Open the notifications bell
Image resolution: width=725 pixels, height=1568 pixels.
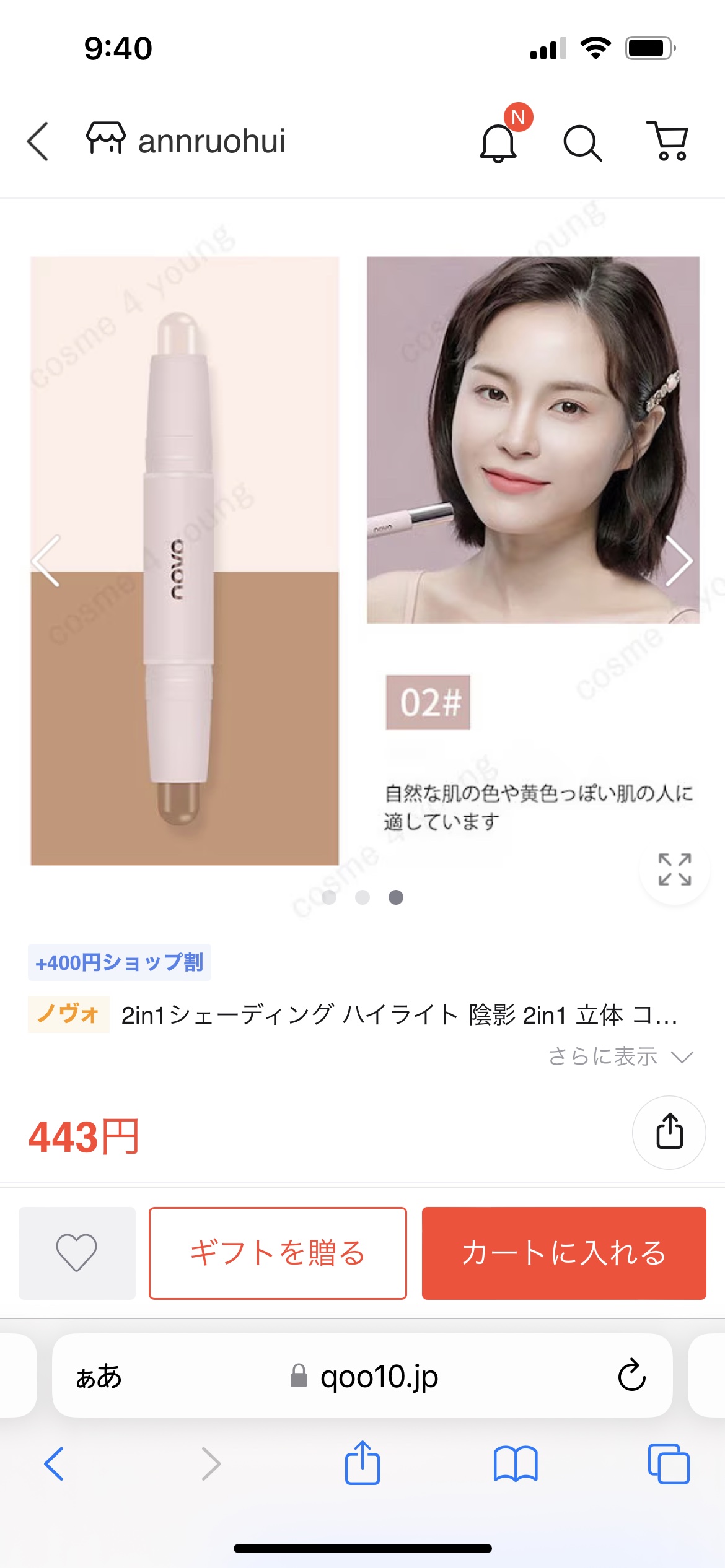click(498, 142)
